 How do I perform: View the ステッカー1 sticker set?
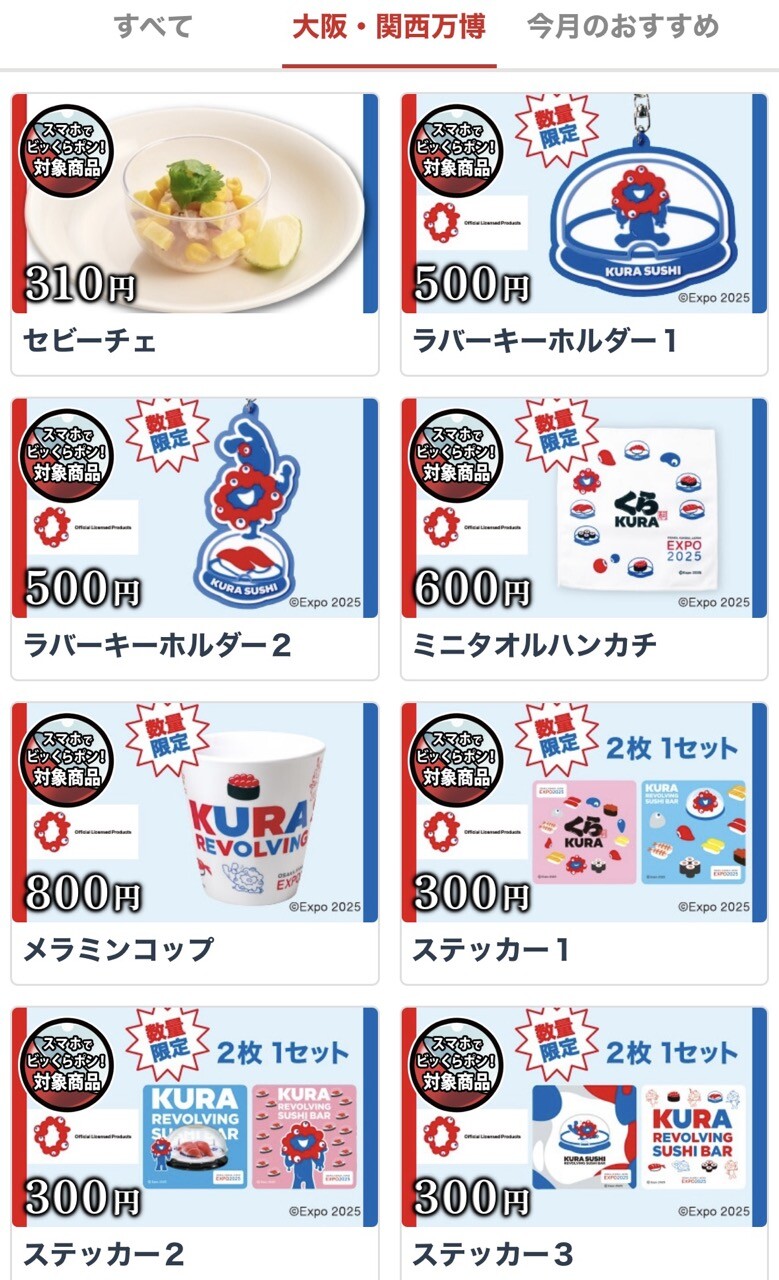584,843
